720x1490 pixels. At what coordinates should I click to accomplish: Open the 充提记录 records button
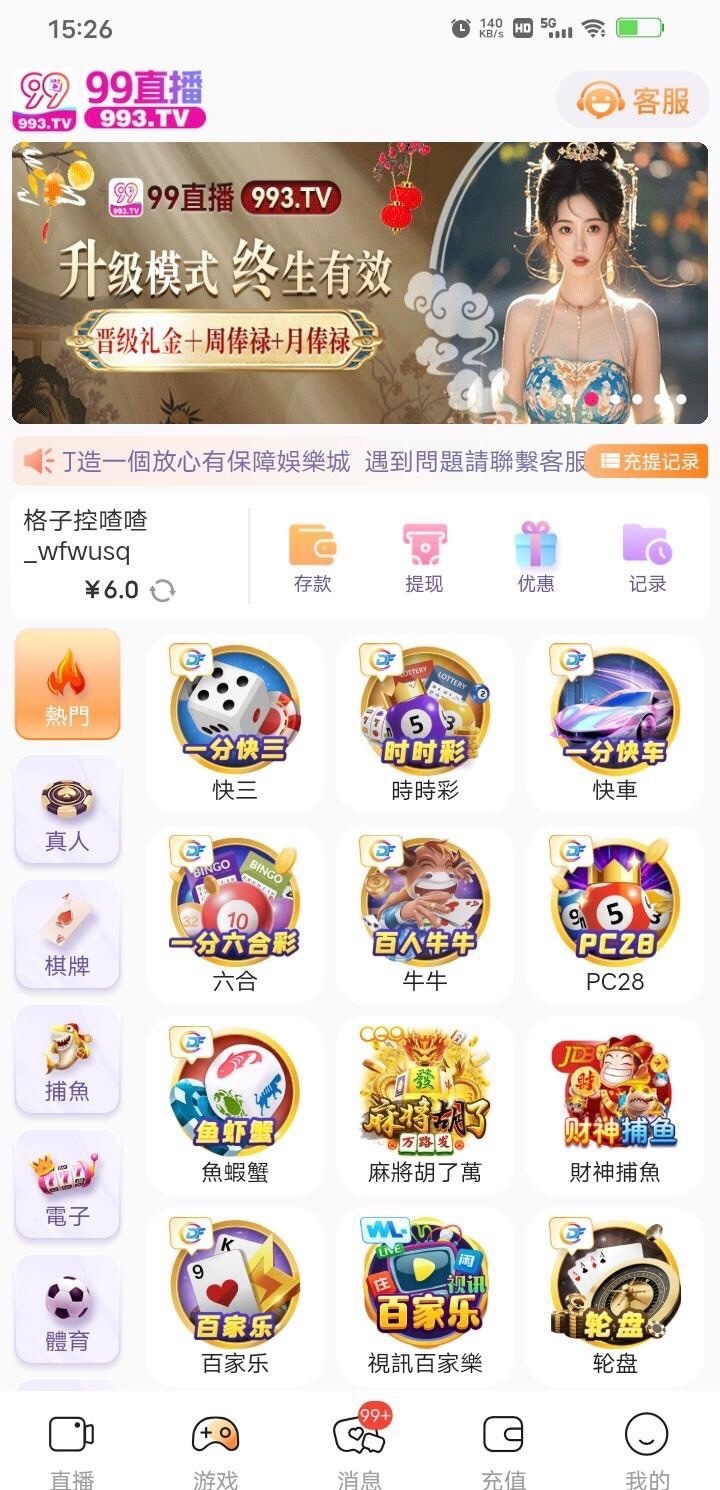[x=650, y=461]
